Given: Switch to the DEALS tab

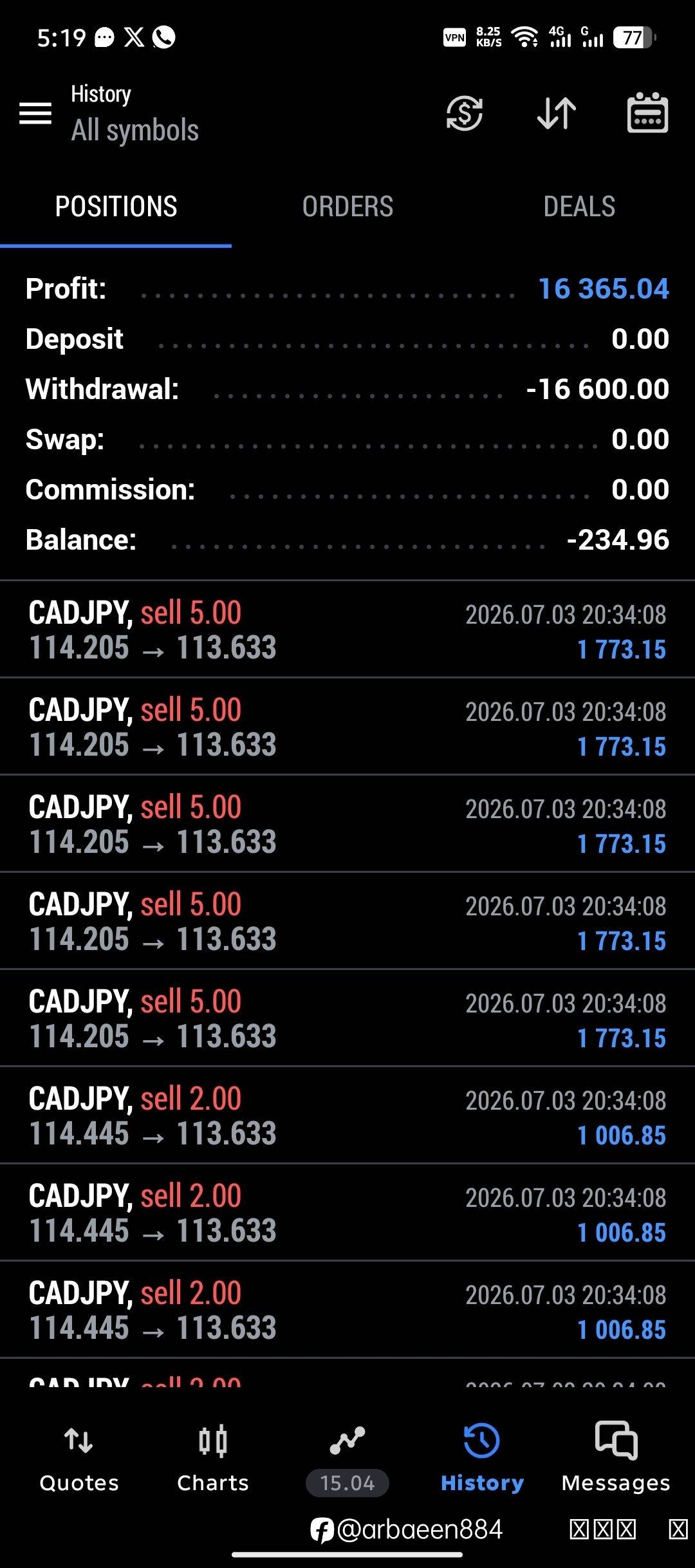Looking at the screenshot, I should coord(579,207).
